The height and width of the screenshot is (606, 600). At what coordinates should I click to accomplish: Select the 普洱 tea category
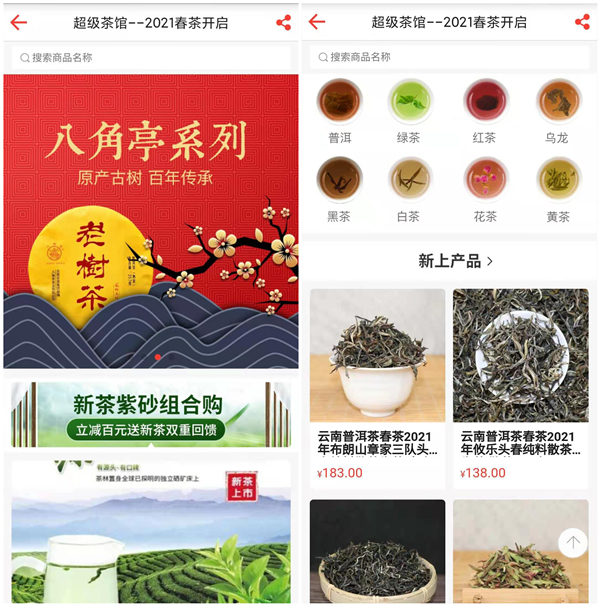point(340,111)
